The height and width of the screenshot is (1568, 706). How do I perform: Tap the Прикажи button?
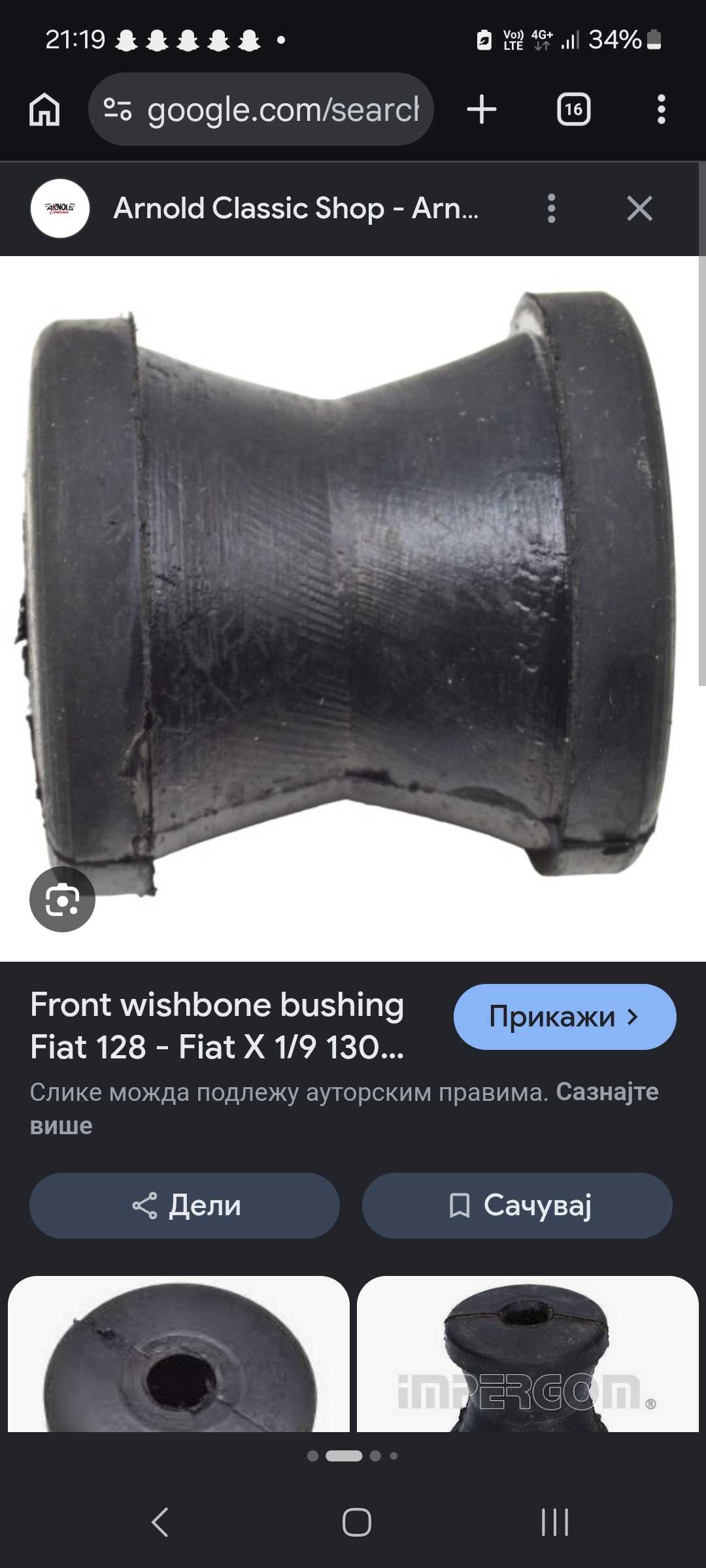[x=565, y=1017]
